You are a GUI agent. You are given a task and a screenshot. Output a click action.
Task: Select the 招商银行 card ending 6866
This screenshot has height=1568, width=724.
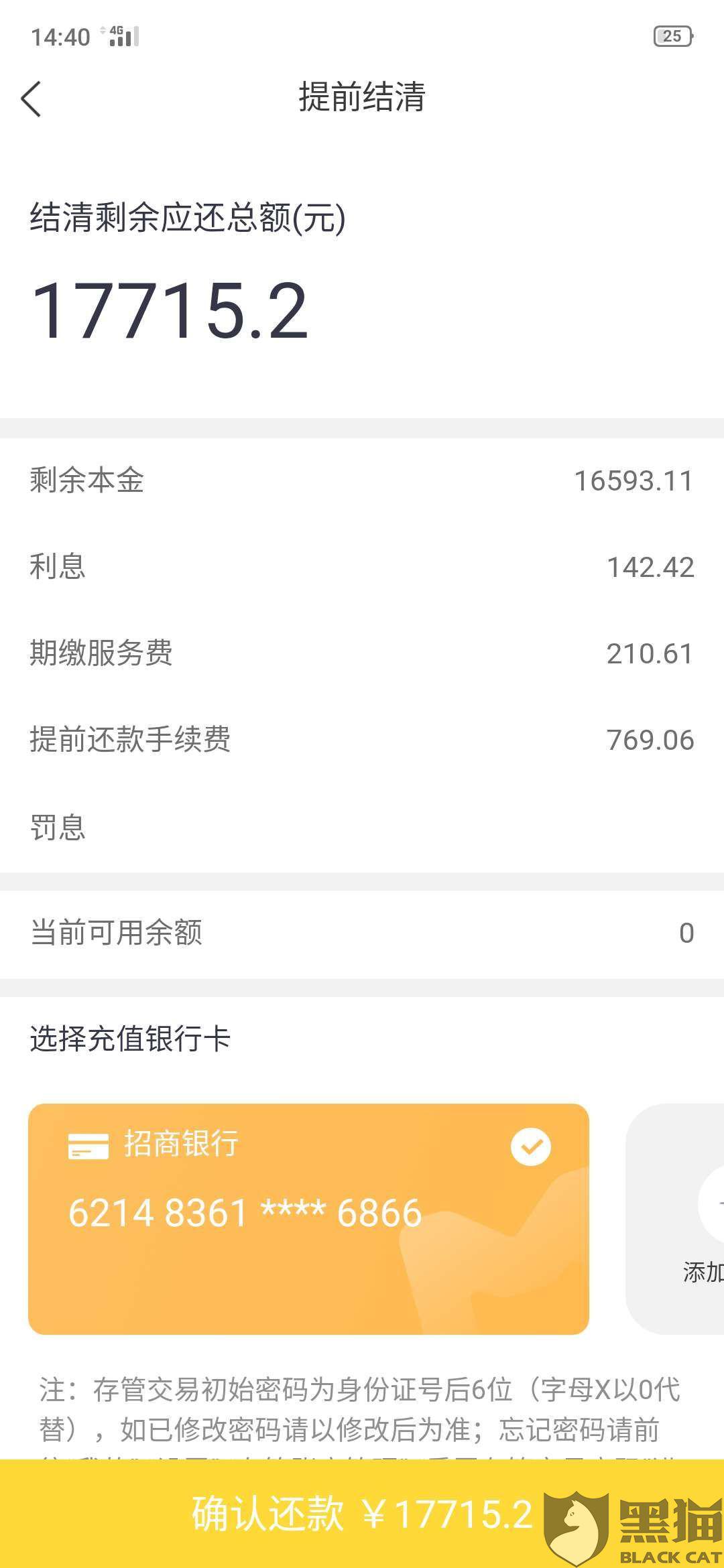pyautogui.click(x=308, y=1218)
